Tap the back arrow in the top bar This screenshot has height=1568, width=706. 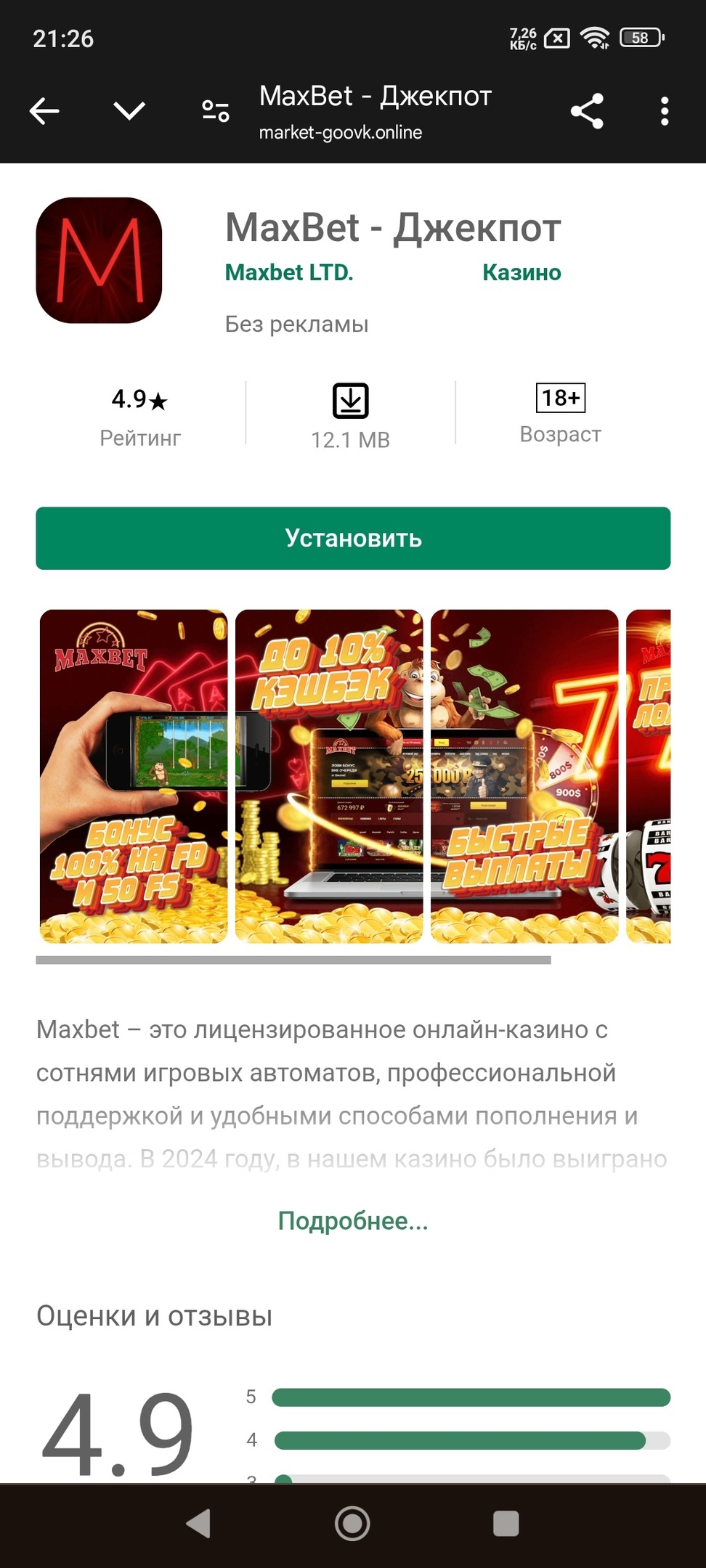pyautogui.click(x=44, y=111)
